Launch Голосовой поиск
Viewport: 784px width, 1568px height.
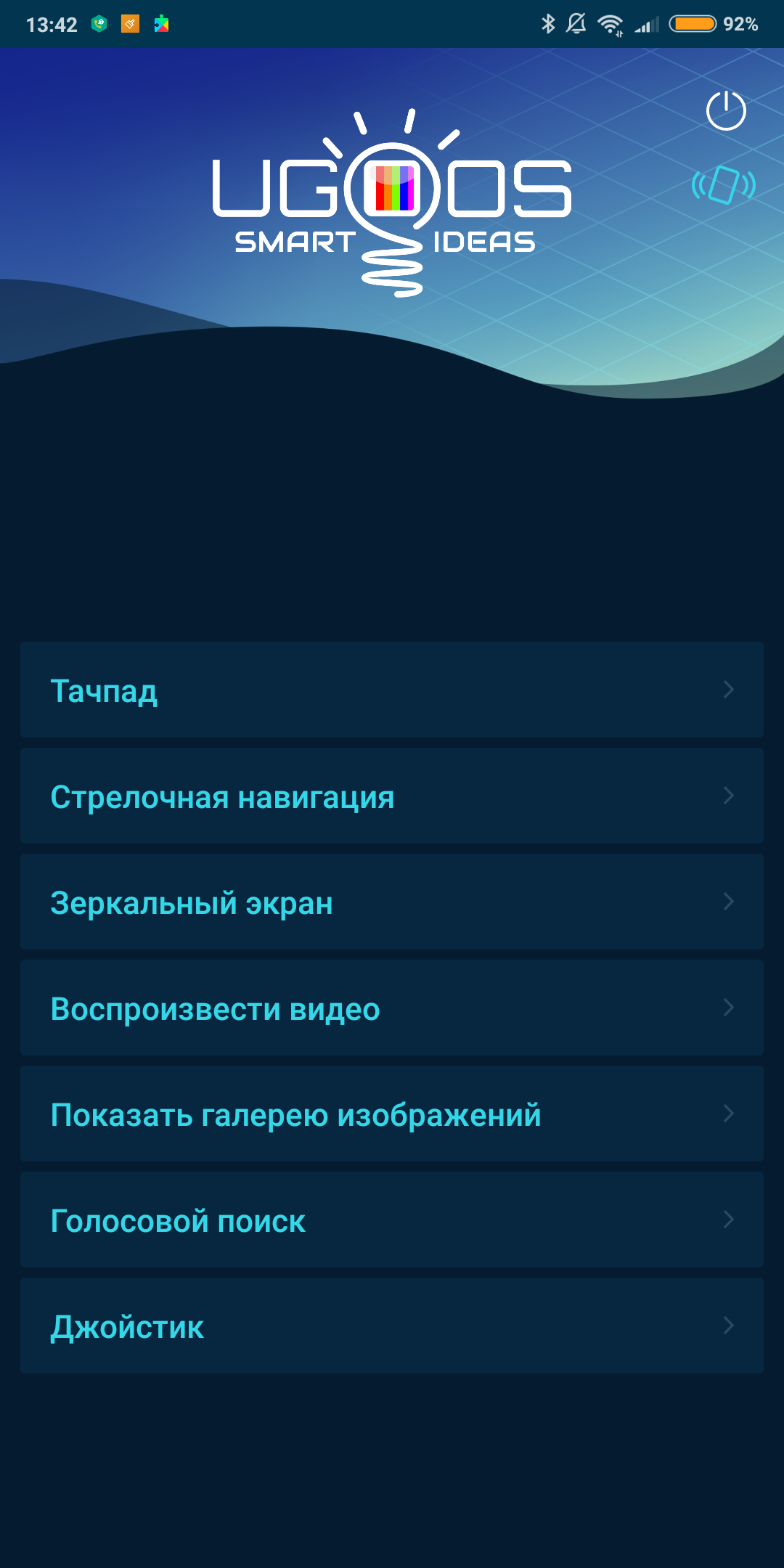pos(392,1220)
